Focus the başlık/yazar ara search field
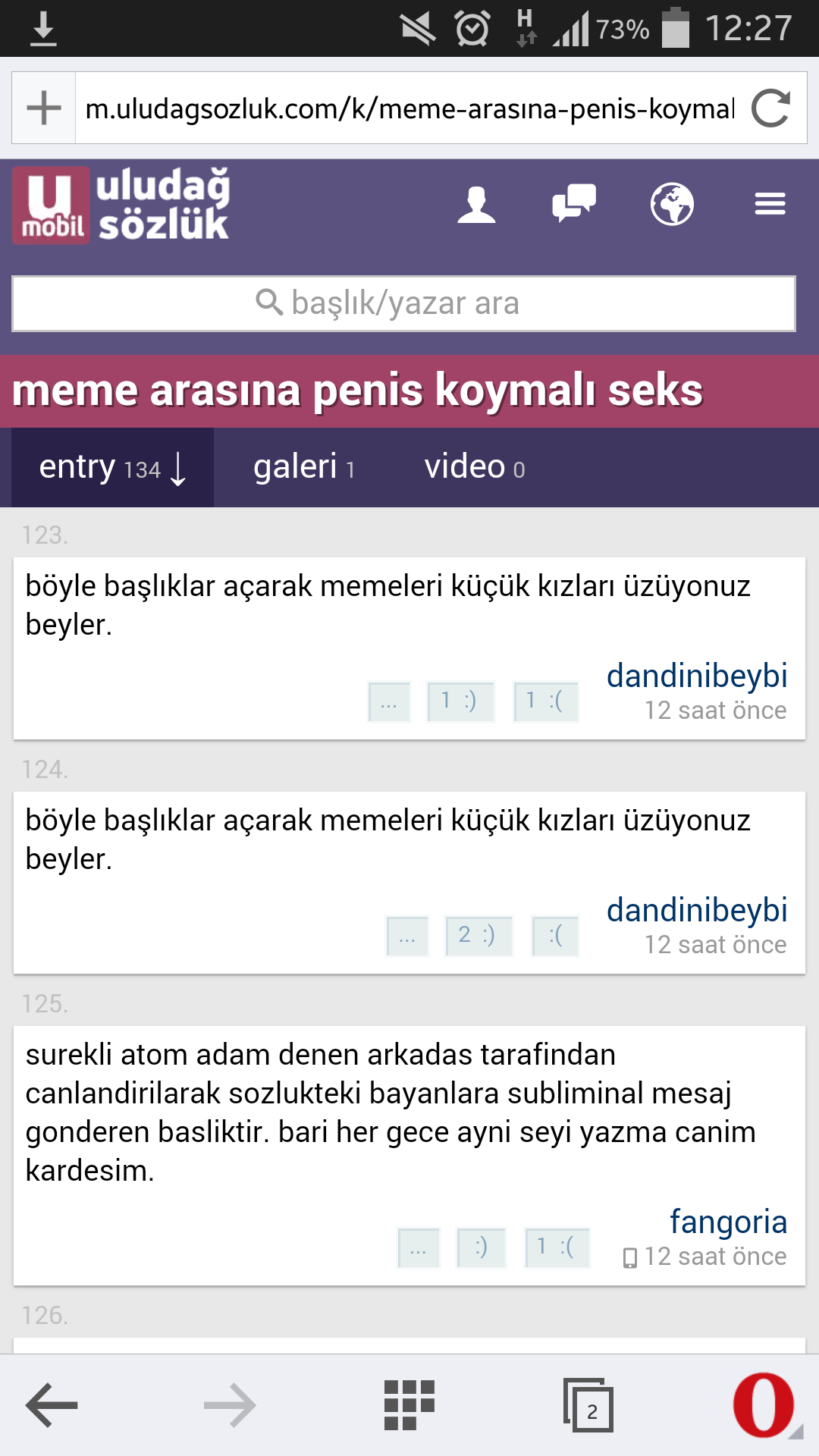The image size is (819, 1456). pyautogui.click(x=403, y=303)
